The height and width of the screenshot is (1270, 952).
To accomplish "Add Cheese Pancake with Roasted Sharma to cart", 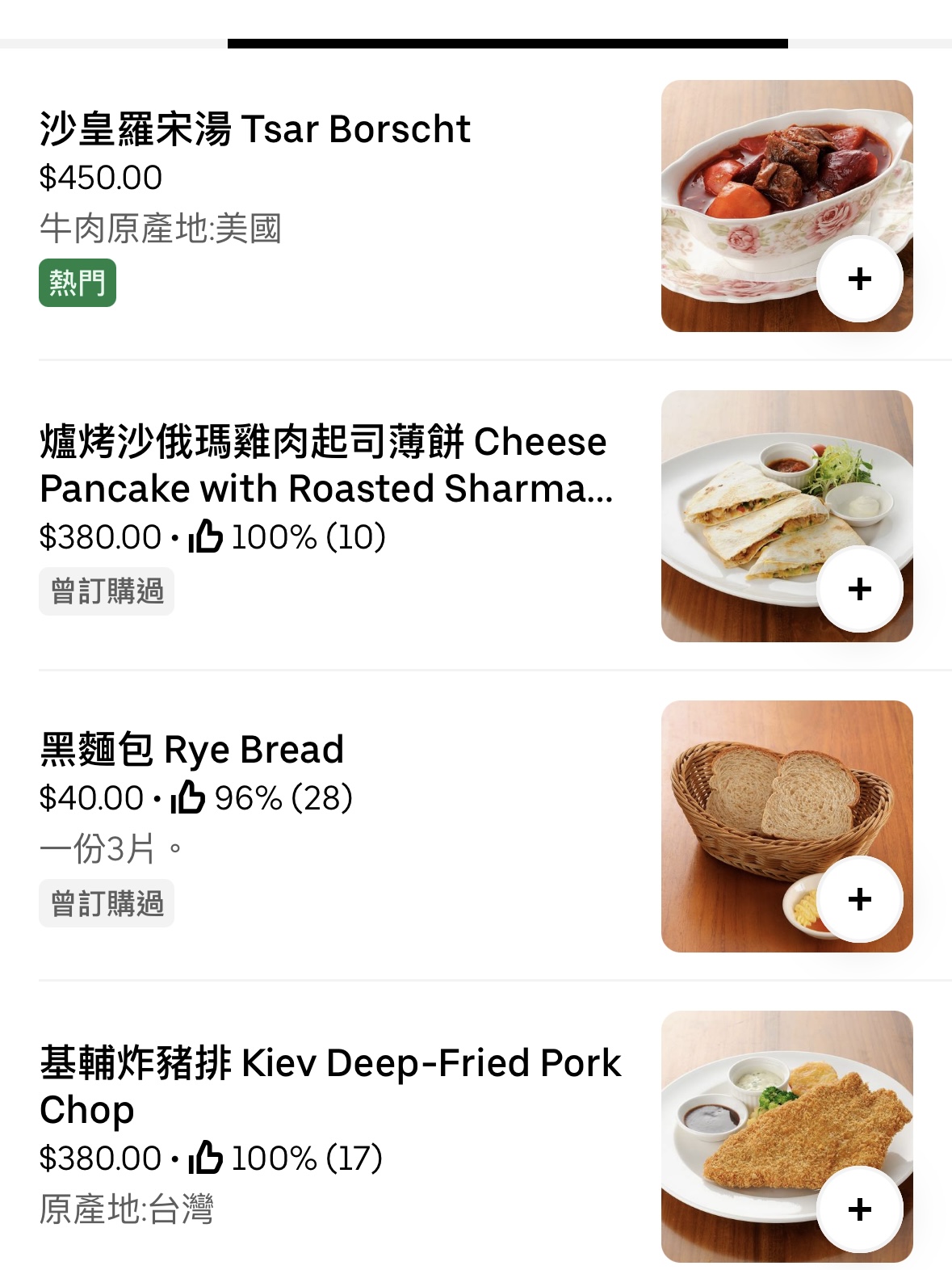I will click(x=860, y=589).
